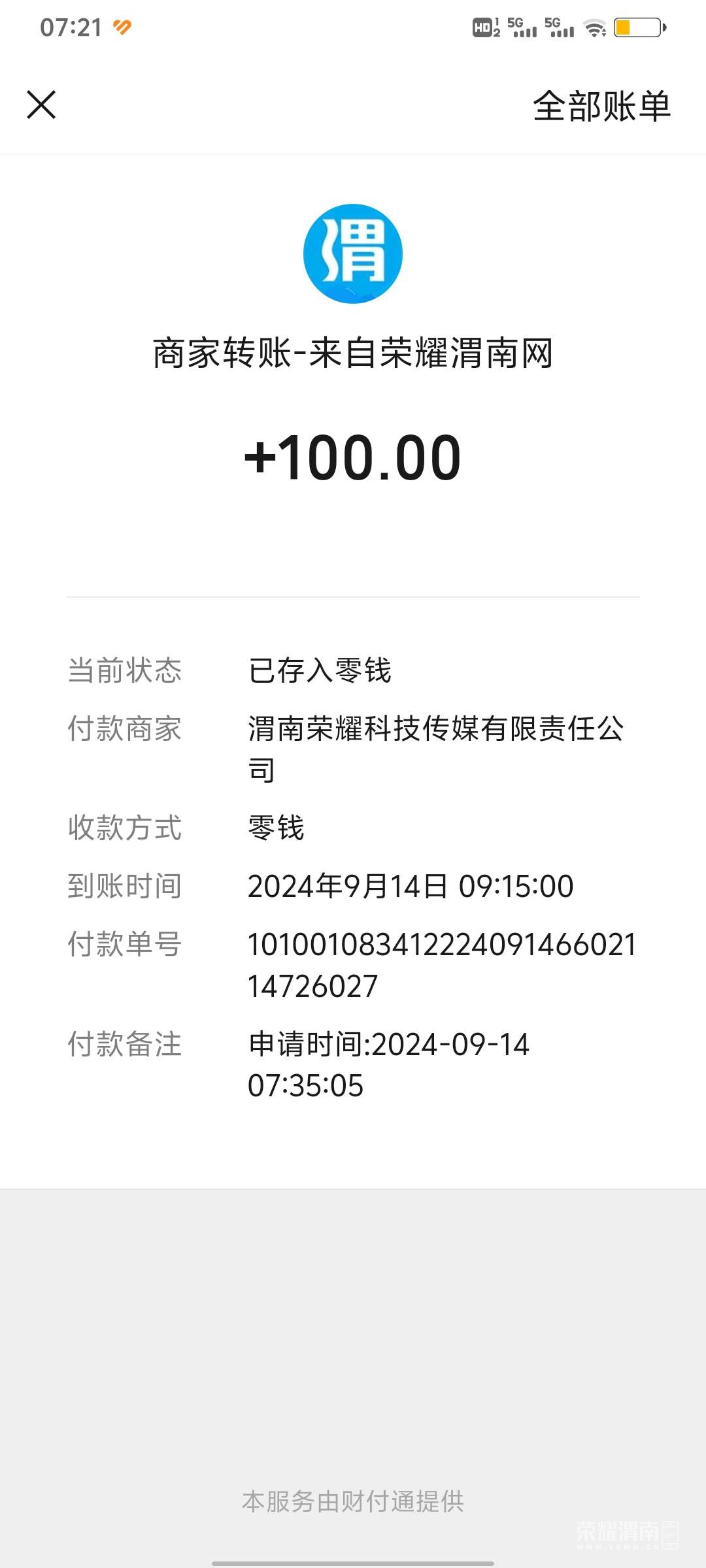
Task: Open 全部账单 to view all bills
Action: point(601,106)
